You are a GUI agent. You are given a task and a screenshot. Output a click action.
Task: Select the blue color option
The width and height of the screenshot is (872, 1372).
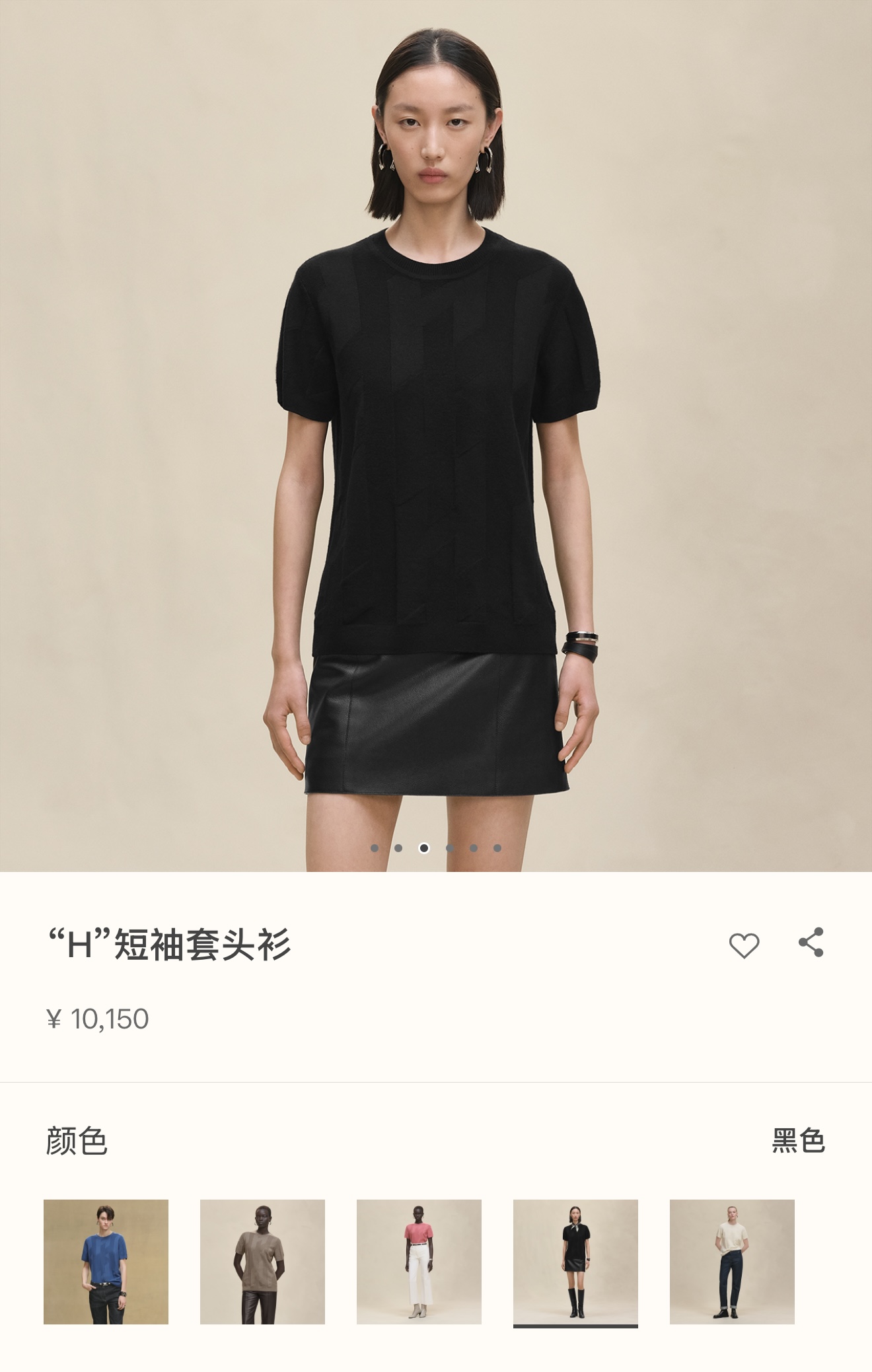(x=106, y=1262)
